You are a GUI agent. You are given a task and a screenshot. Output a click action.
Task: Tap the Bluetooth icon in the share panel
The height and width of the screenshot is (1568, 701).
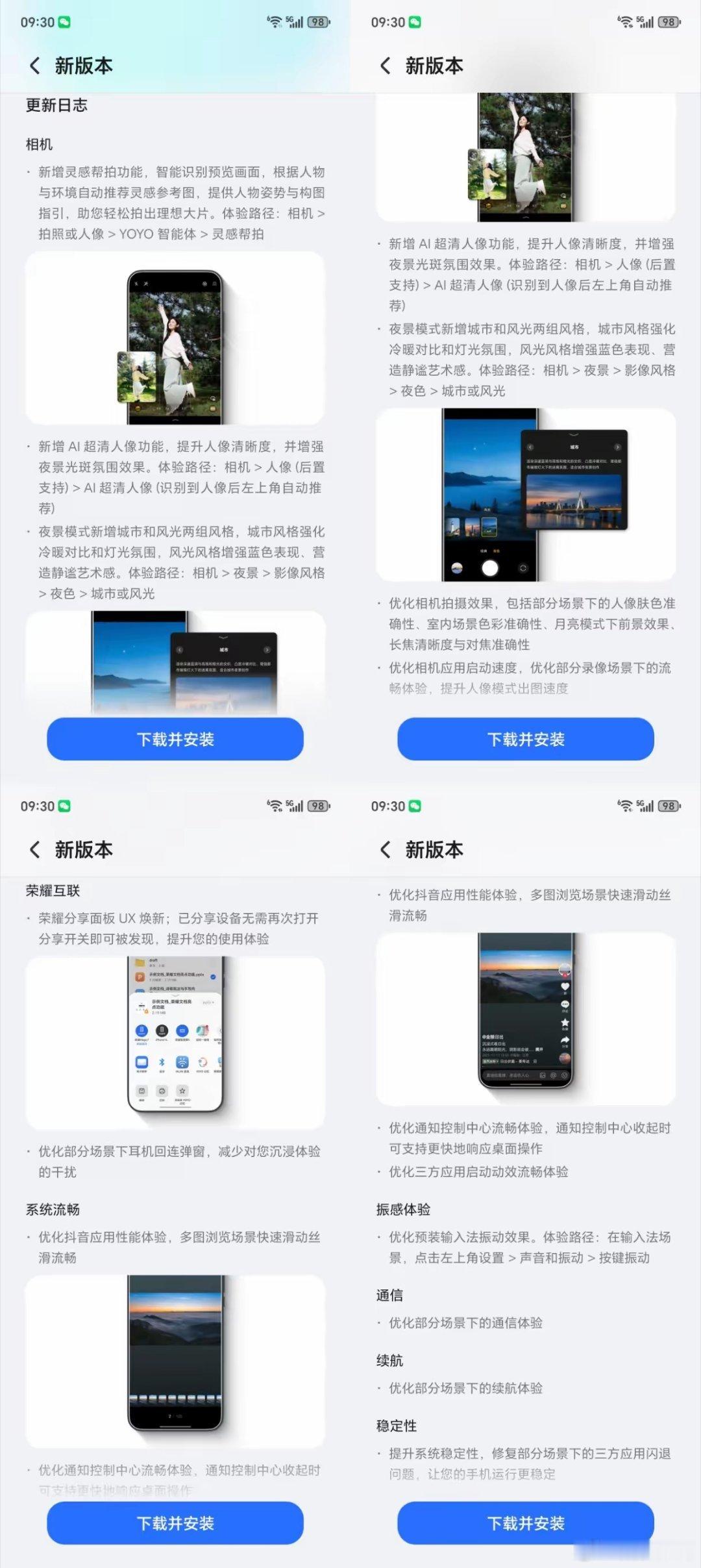click(163, 1063)
